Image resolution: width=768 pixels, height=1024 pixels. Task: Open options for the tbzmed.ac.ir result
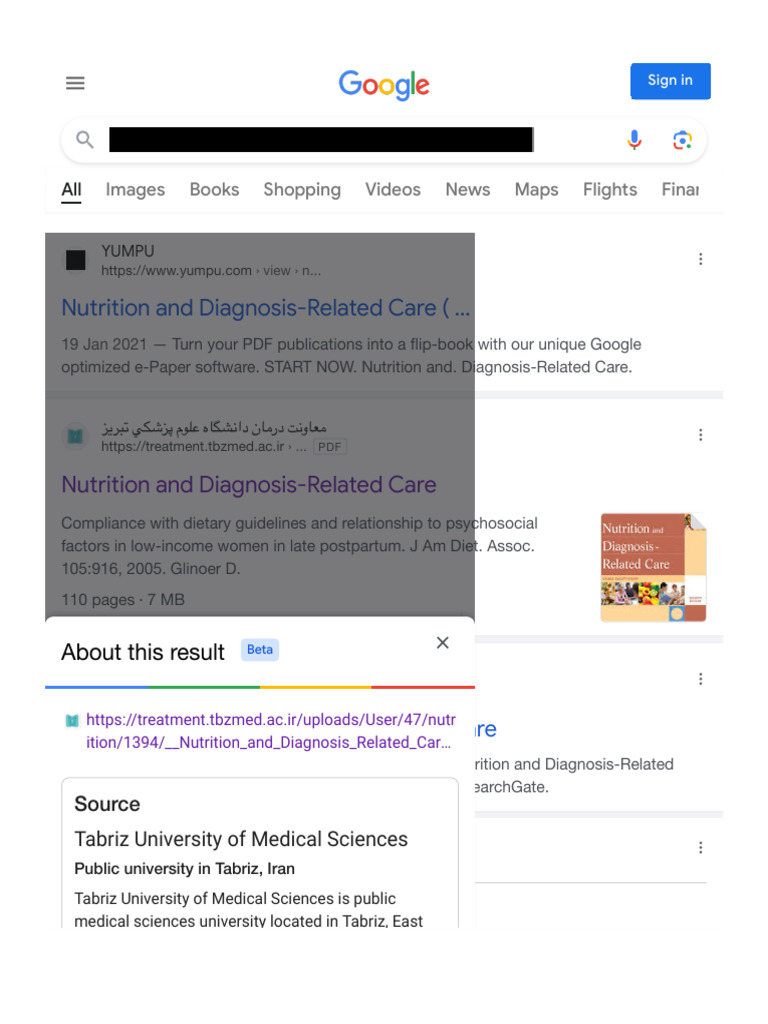point(701,435)
